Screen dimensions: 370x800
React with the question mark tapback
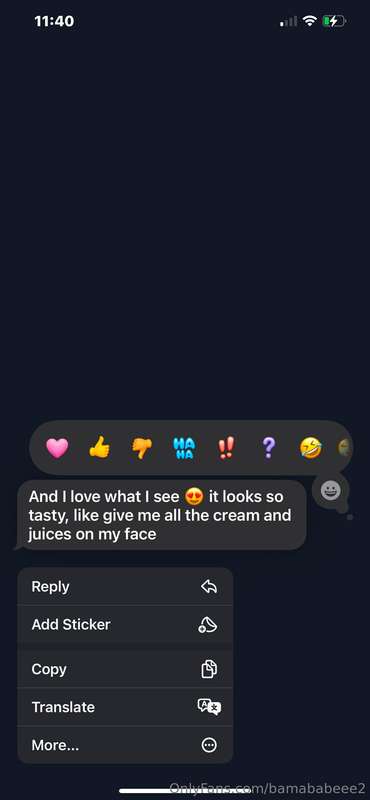tap(268, 448)
